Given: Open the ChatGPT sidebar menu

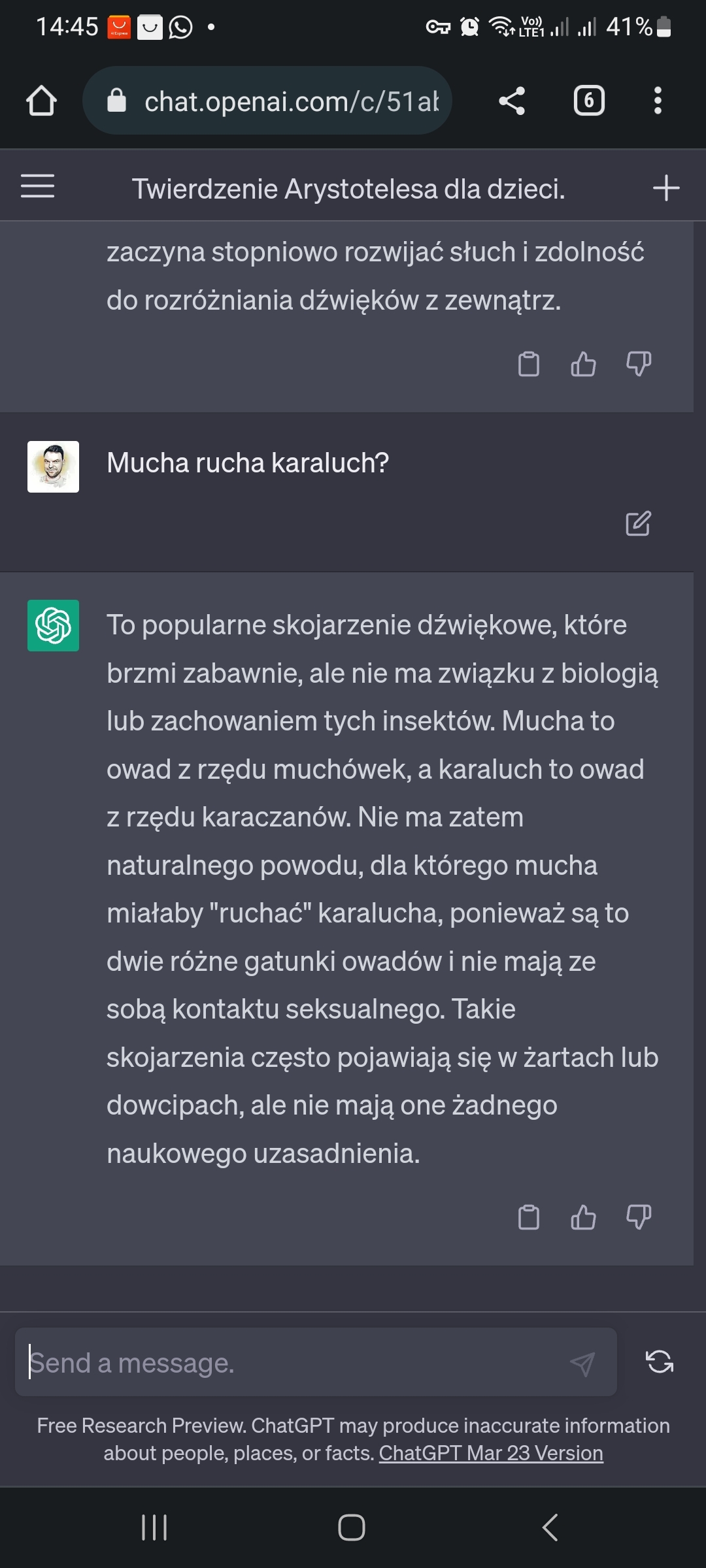Looking at the screenshot, I should pos(37,186).
